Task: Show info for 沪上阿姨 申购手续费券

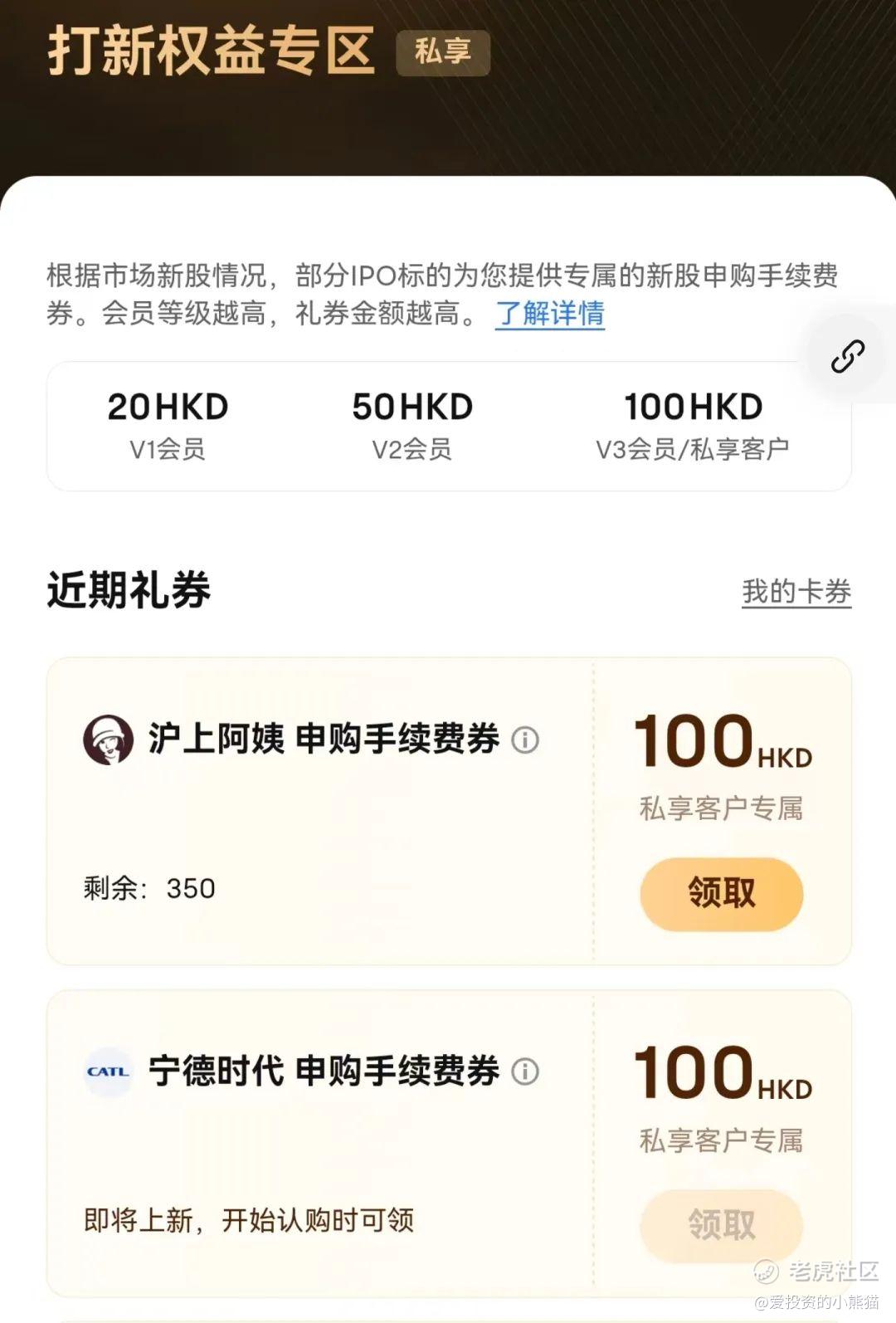Action: (x=524, y=739)
